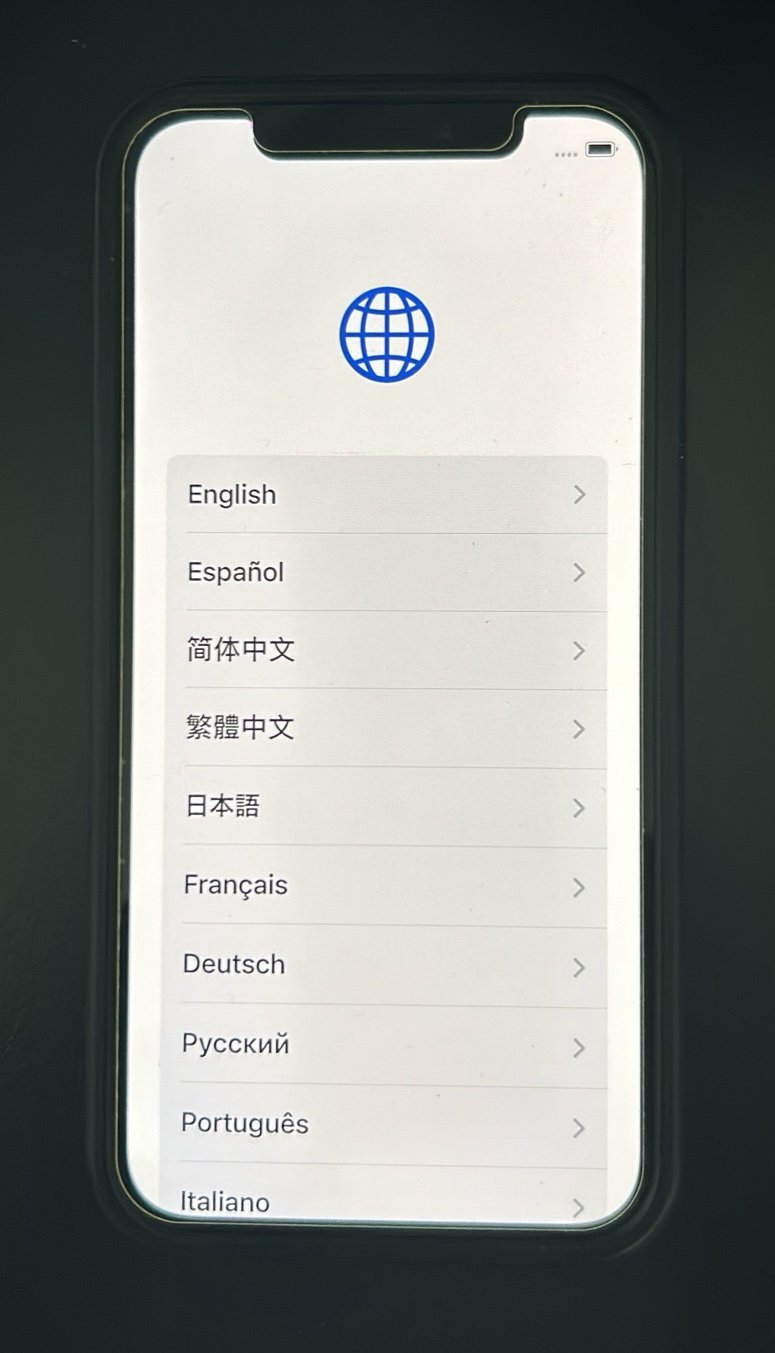Select Français as the language
Image resolution: width=775 pixels, height=1353 pixels.
click(385, 885)
